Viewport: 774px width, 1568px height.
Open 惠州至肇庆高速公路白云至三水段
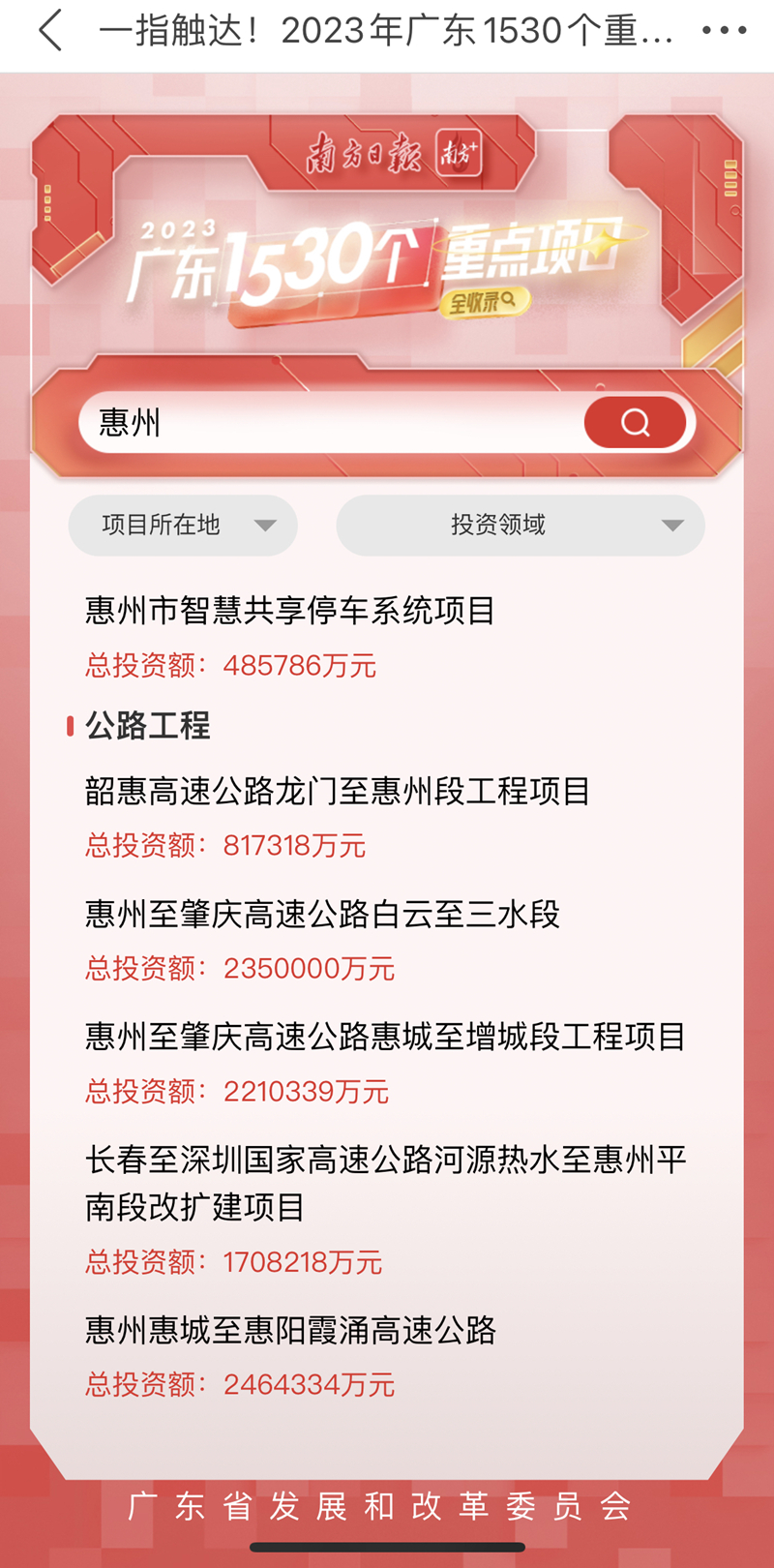tap(322, 915)
